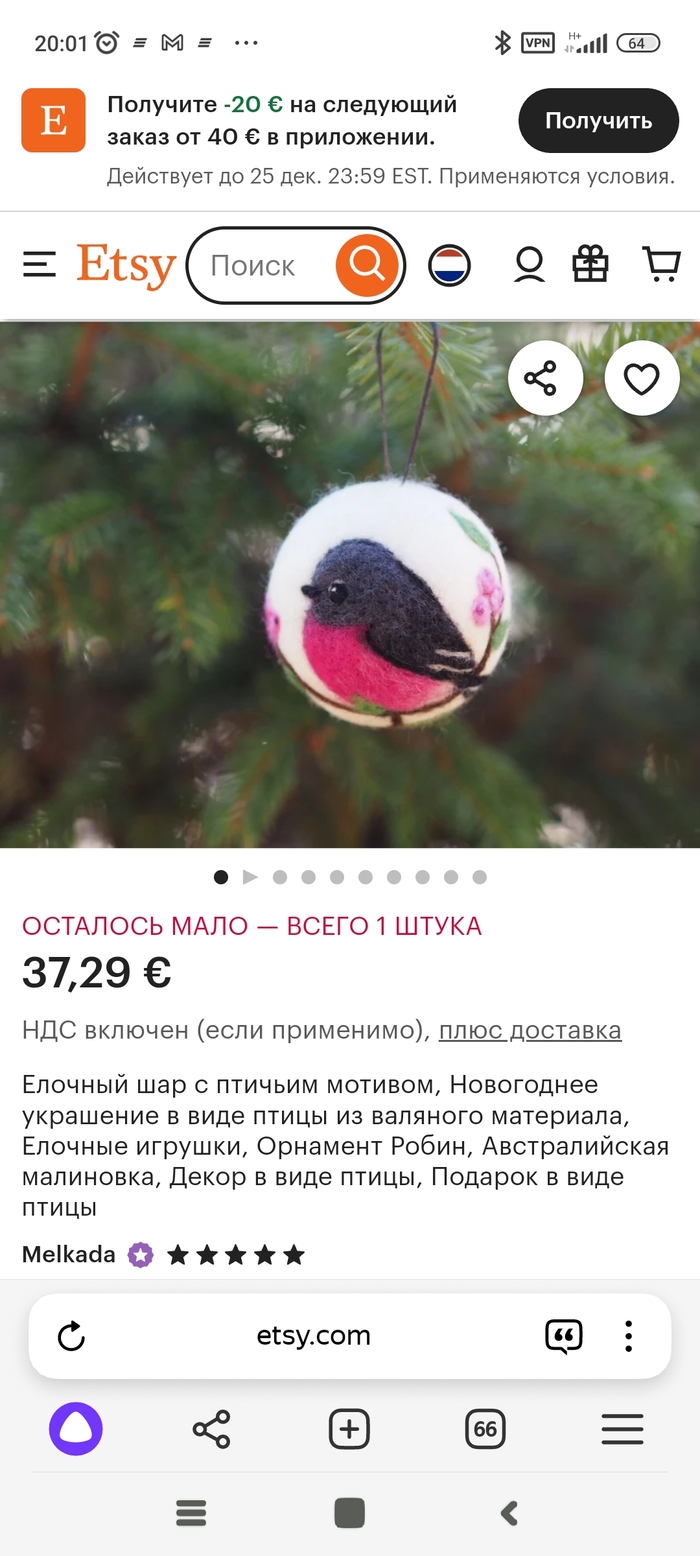Tap the etsy.com address bar
The width and height of the screenshot is (700, 1556).
click(313, 1336)
